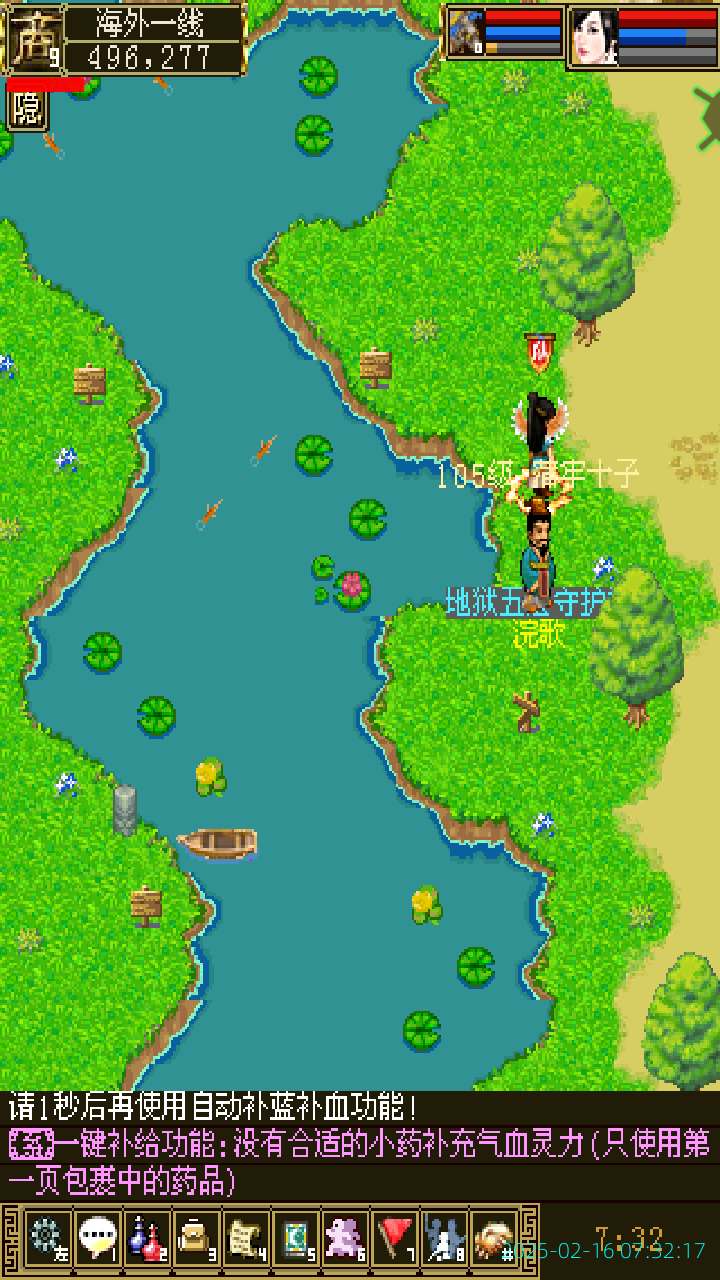This screenshot has height=1280, width=720.
Task: Open the quest scroll
Action: click(x=246, y=1238)
